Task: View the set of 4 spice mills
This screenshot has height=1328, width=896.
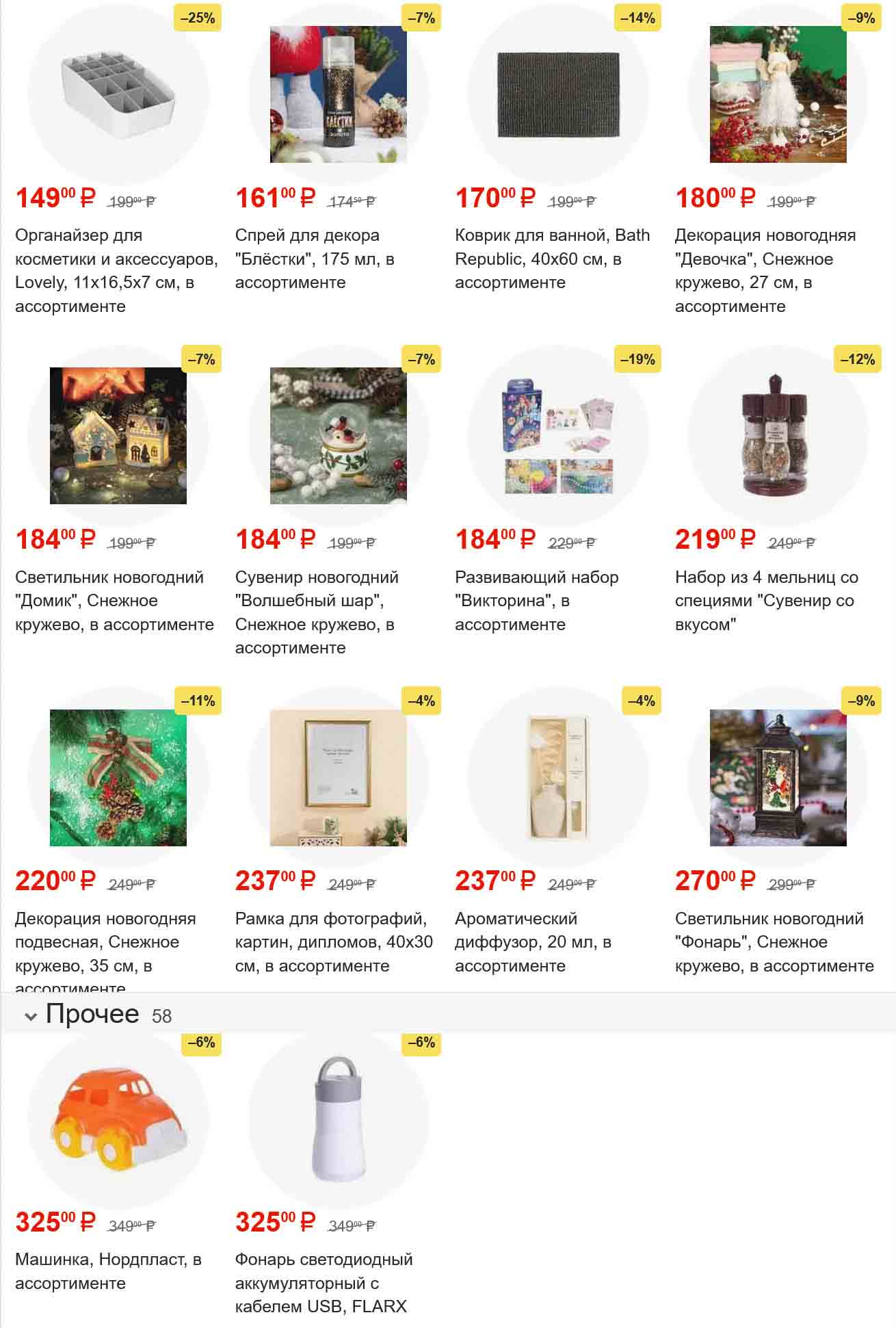Action: pos(778,436)
